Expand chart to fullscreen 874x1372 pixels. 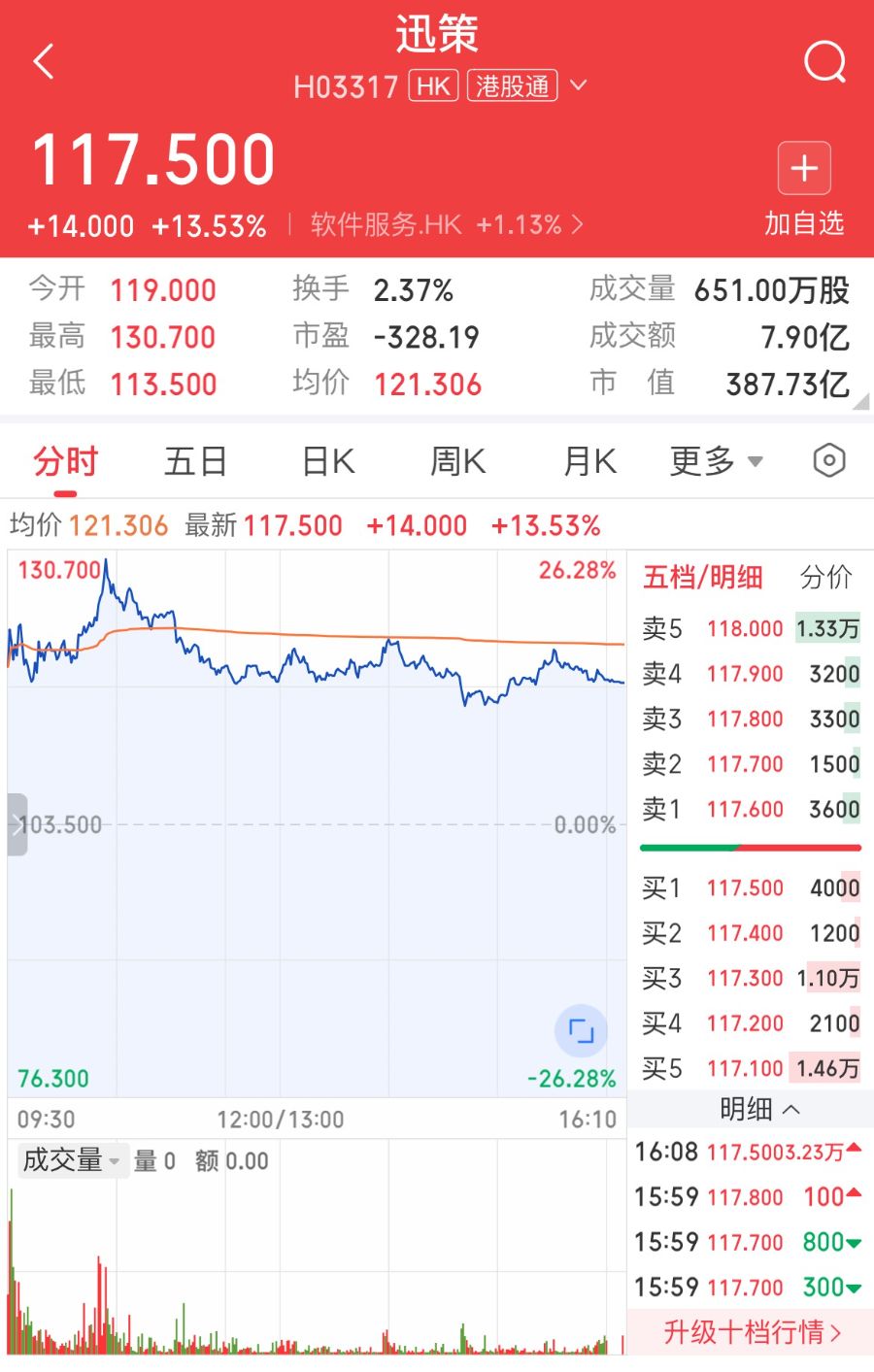[x=581, y=1030]
